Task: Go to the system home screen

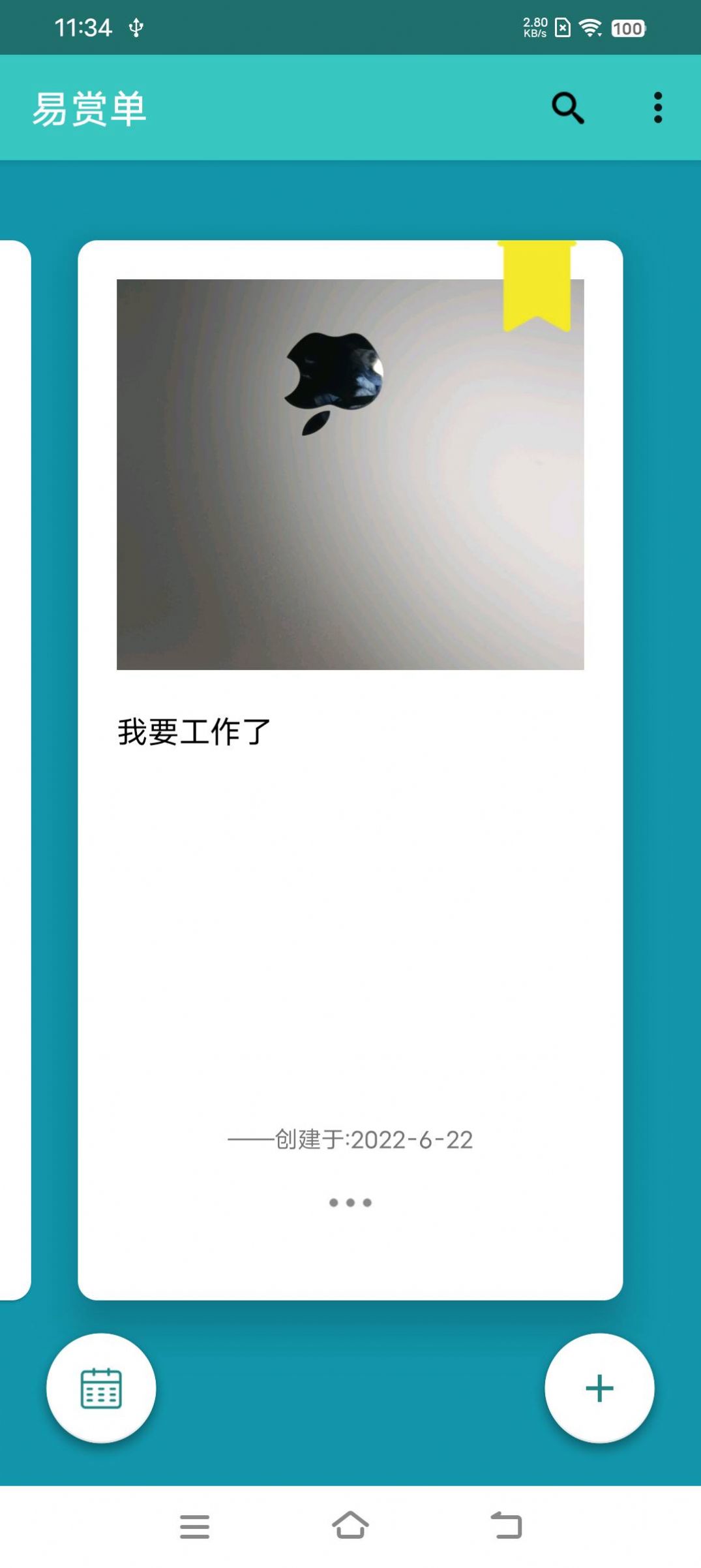Action: [x=350, y=1526]
